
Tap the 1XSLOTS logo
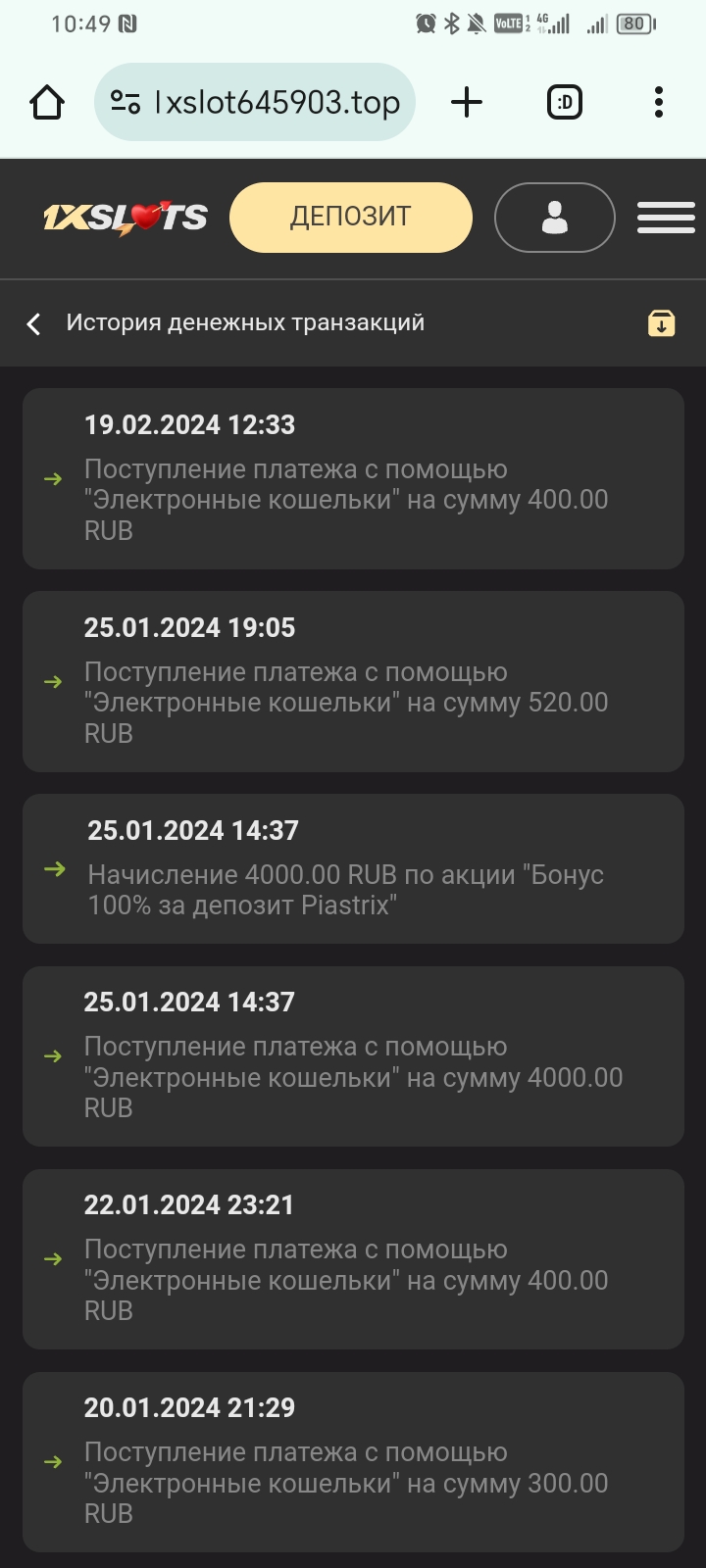(x=126, y=218)
